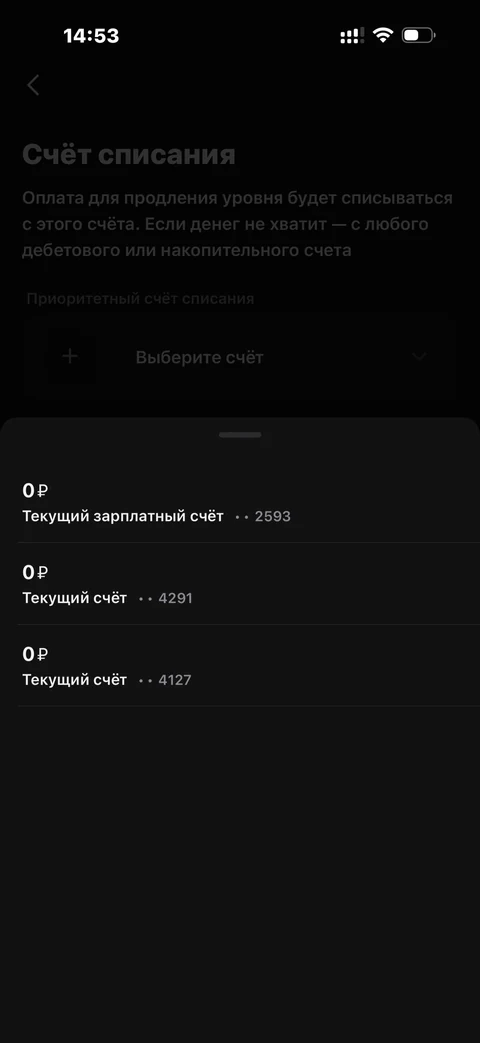Tap the bottom sheet drag handle
The height and width of the screenshot is (1043, 480).
pos(240,435)
